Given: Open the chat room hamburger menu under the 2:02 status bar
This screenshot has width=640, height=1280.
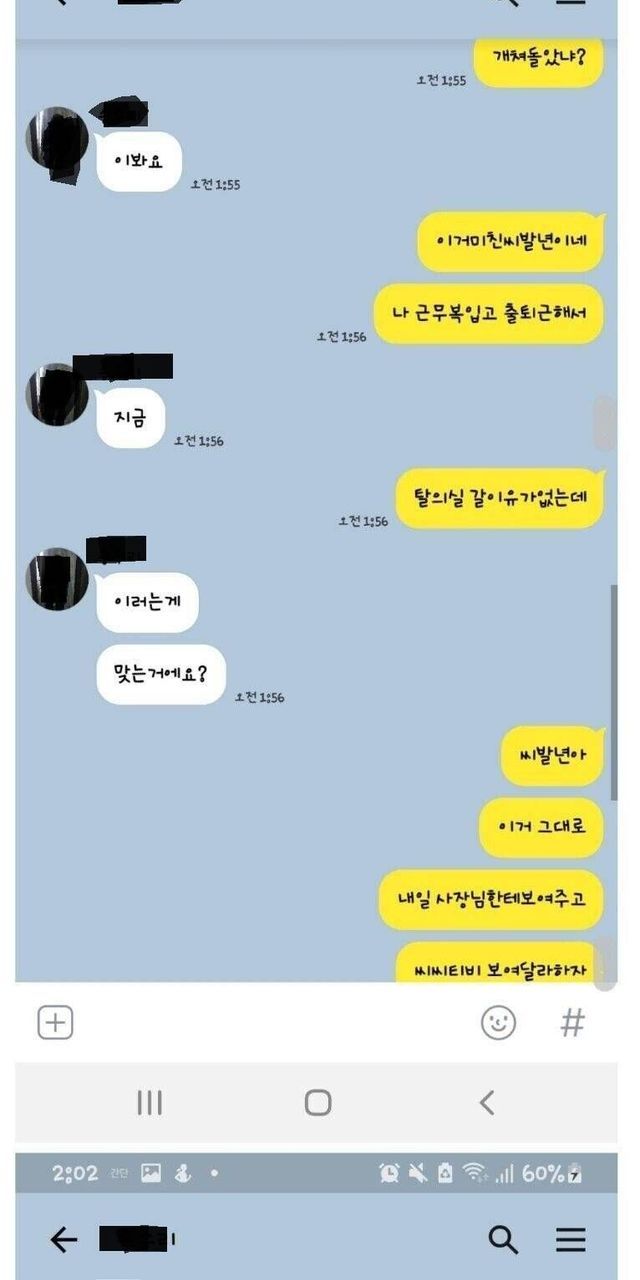Looking at the screenshot, I should tap(571, 1240).
